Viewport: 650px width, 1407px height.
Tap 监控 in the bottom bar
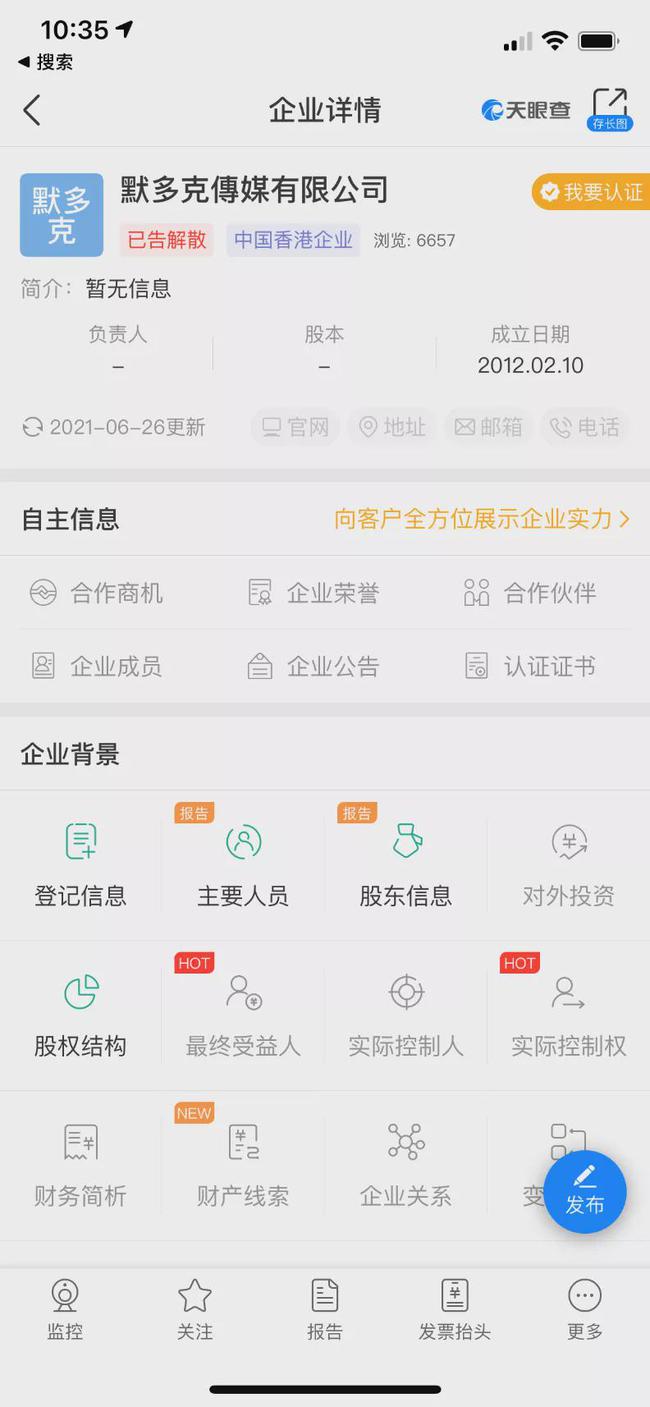65,1309
